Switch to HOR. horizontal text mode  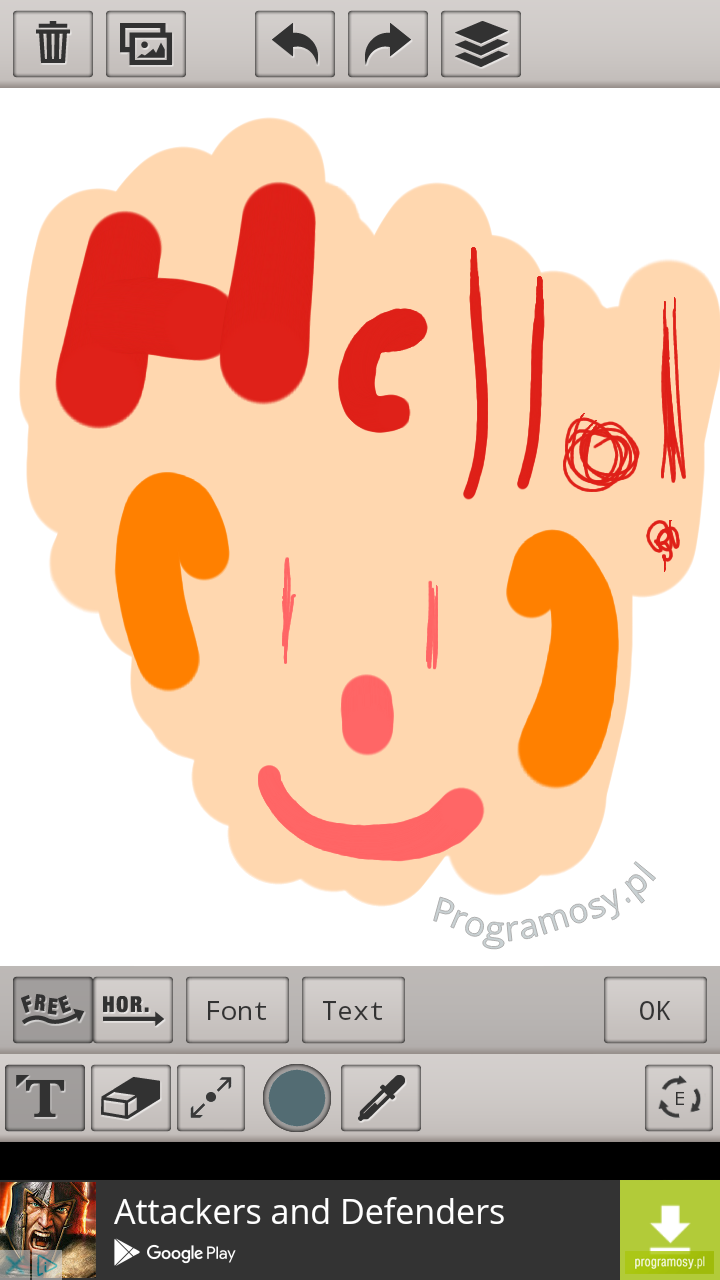133,1010
